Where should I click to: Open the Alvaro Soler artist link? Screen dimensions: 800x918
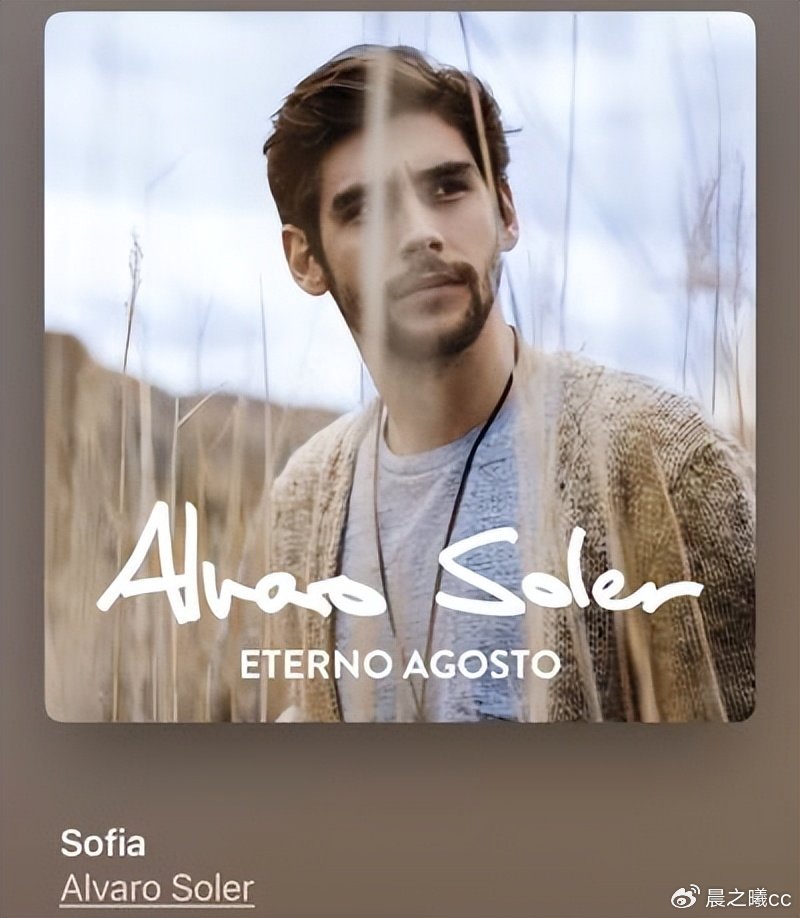[x=157, y=888]
